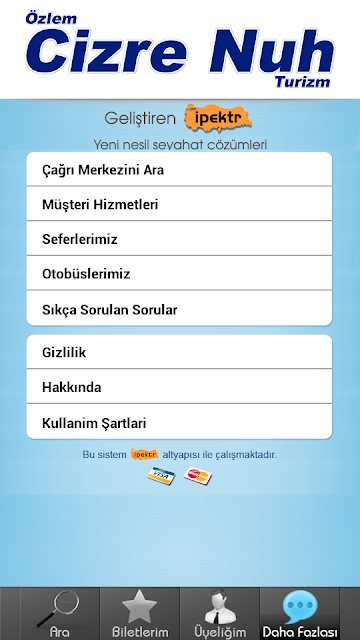Switch to the Ara tab
Screen dimensions: 360x640
[60, 613]
